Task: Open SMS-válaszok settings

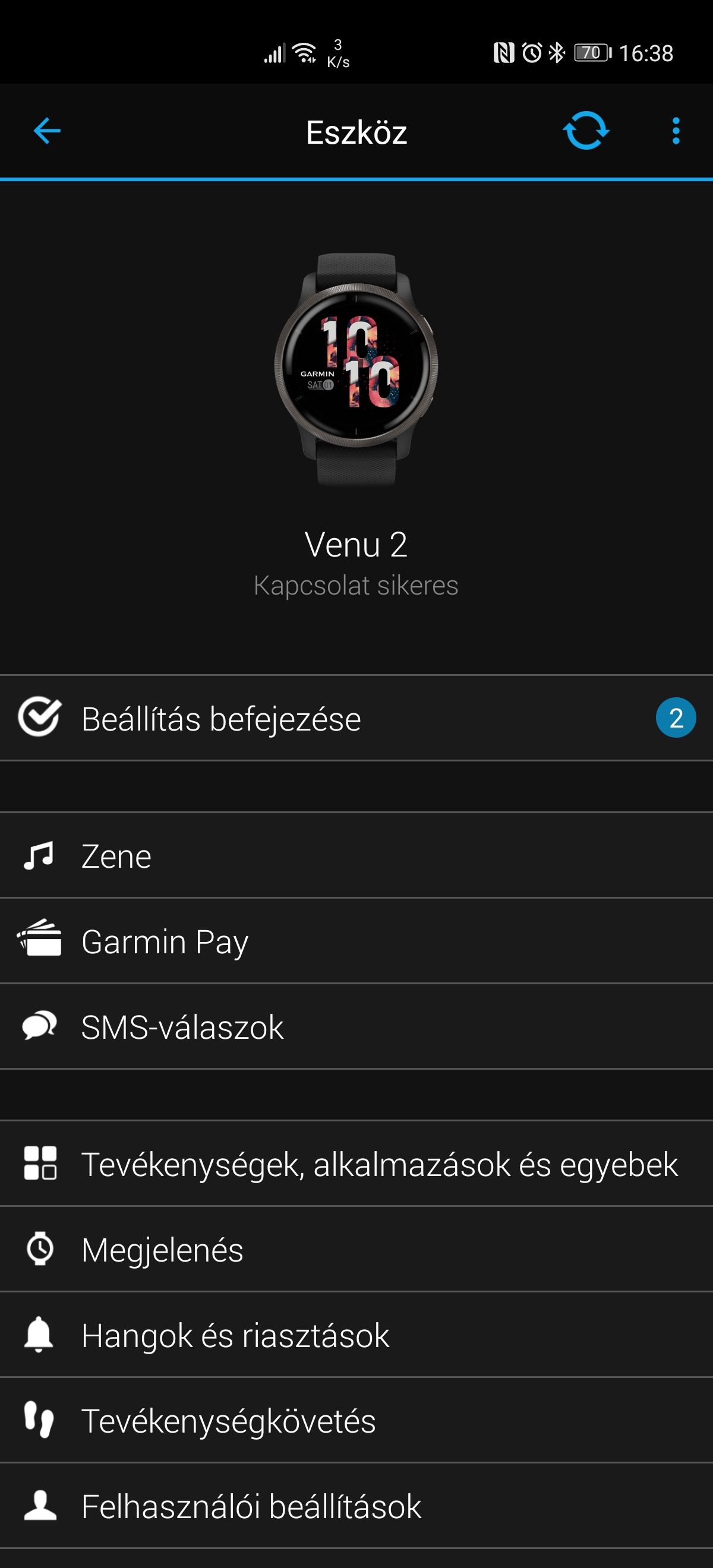Action: 356,1026
